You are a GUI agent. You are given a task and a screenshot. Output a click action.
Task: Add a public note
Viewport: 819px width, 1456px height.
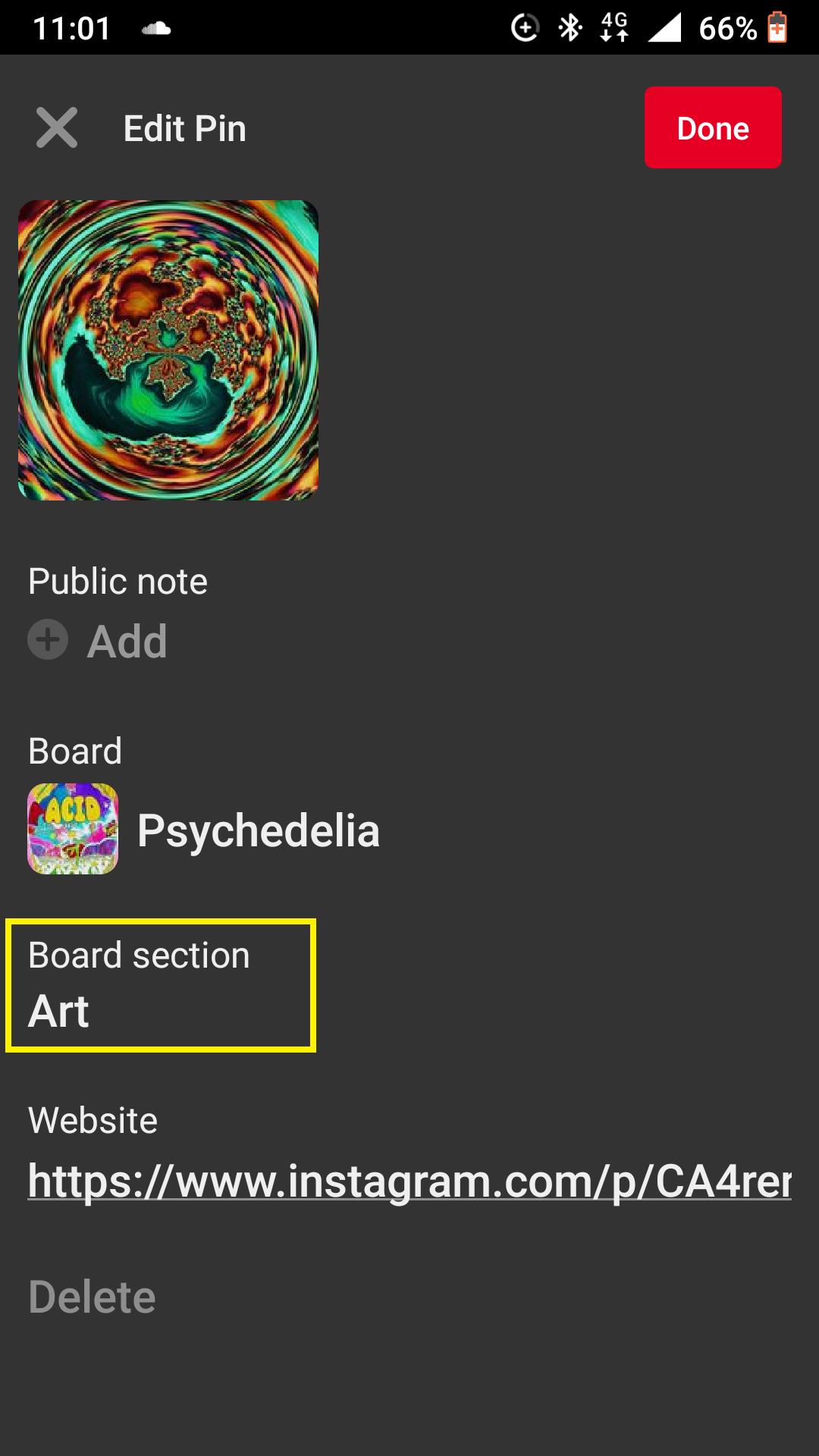pos(98,641)
